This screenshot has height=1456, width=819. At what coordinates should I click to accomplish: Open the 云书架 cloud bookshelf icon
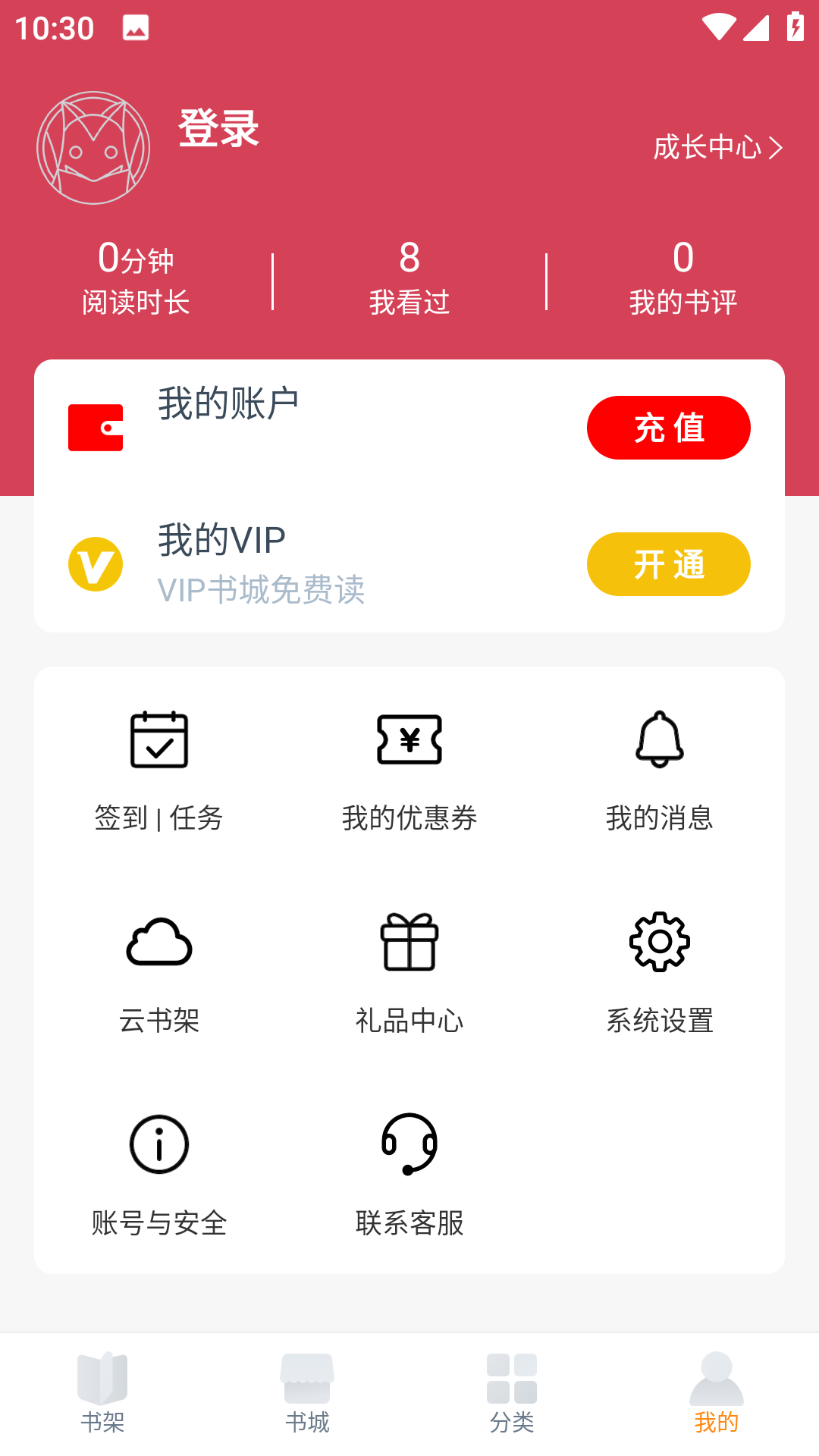pos(158,943)
